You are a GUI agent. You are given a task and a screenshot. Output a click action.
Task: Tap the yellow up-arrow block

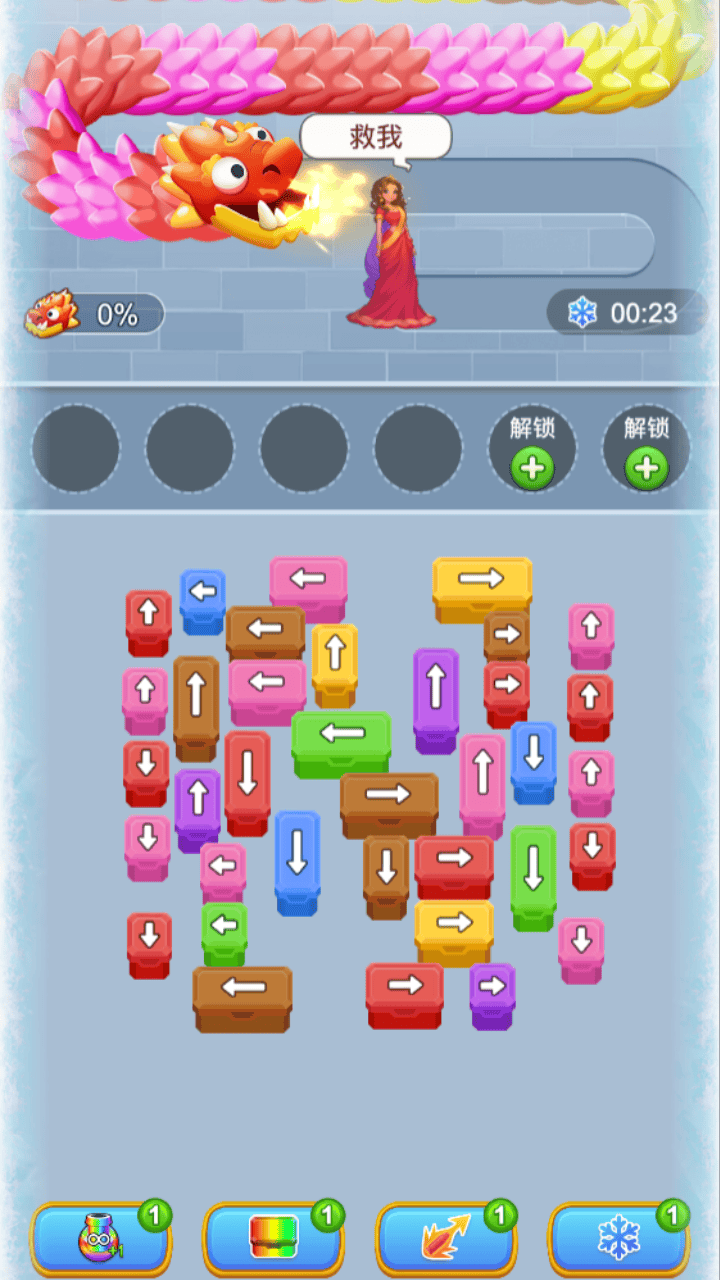(x=334, y=656)
